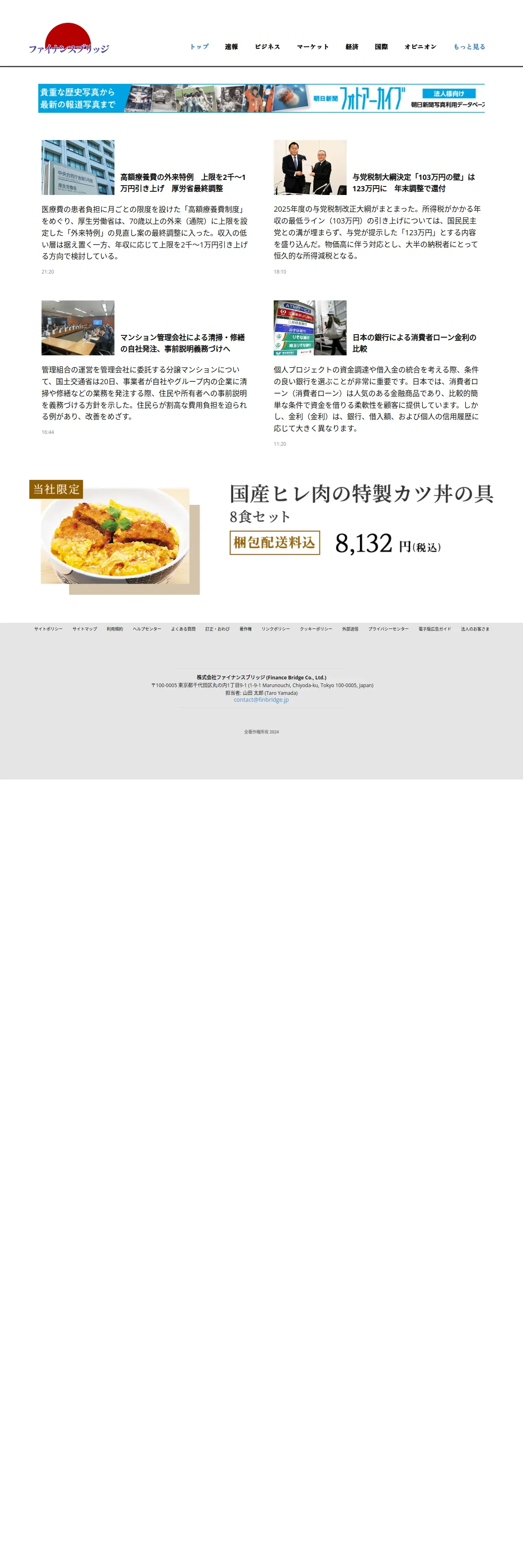Viewport: 523px width, 1568px height.
Task: Open サイトポリシー in the footer
Action: point(48,629)
